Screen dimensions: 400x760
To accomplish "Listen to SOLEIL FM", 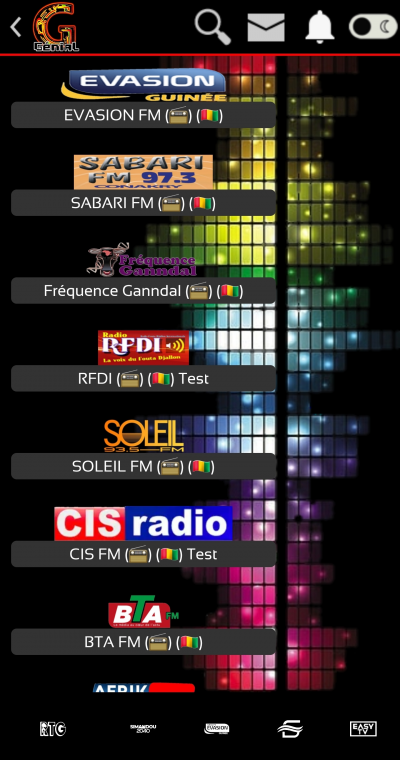I will 144,466.
